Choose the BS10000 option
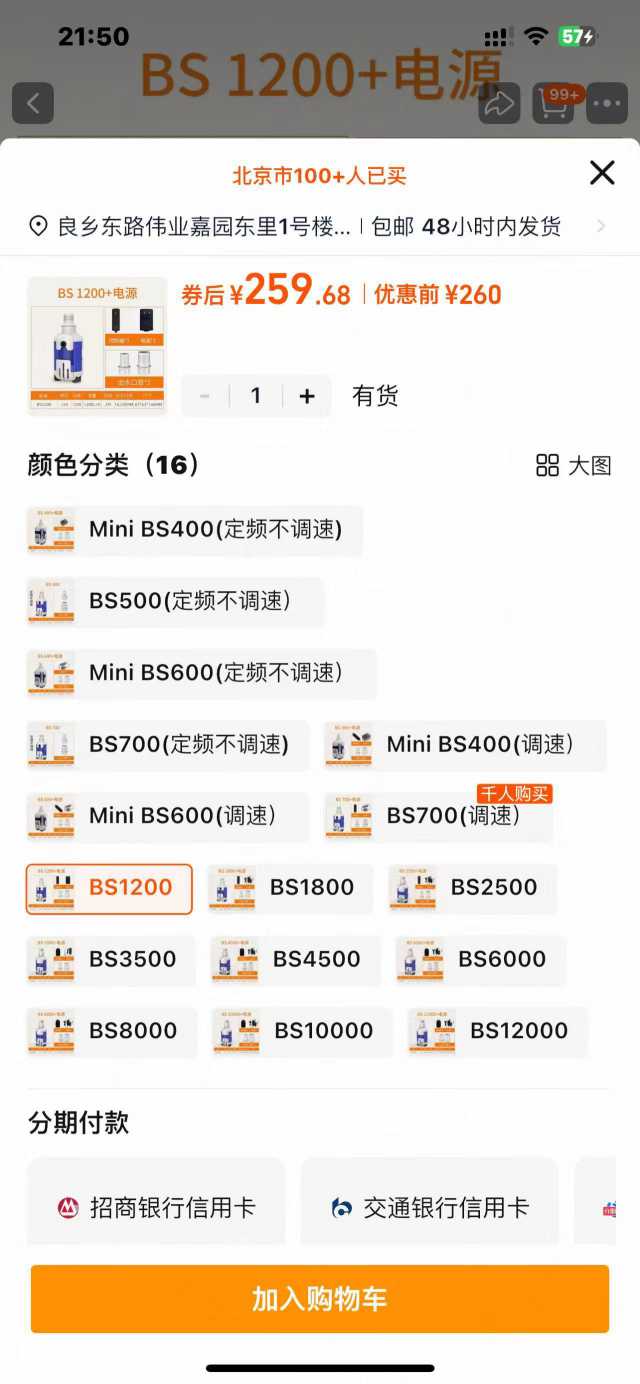The image size is (640, 1384). pyautogui.click(x=301, y=1031)
